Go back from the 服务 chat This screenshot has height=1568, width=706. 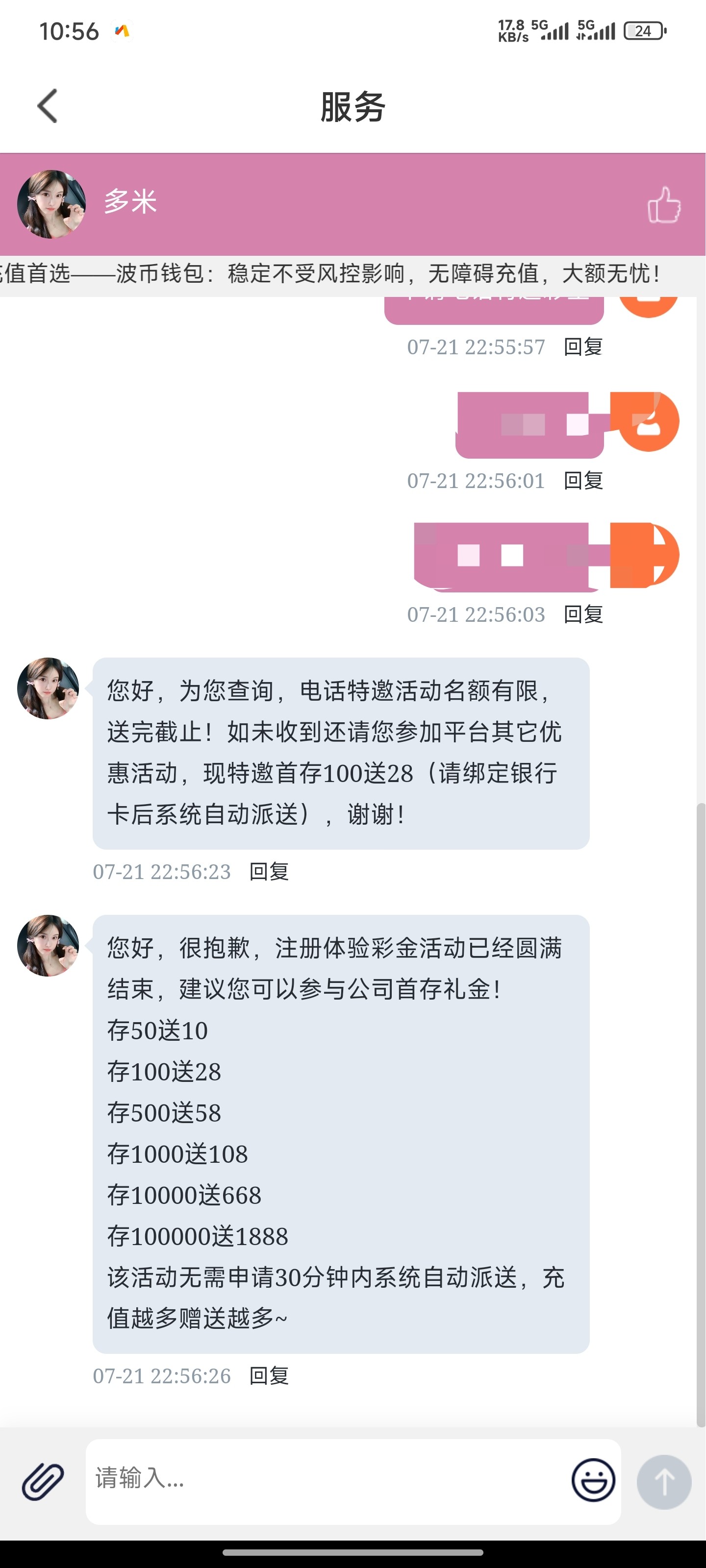pos(48,106)
